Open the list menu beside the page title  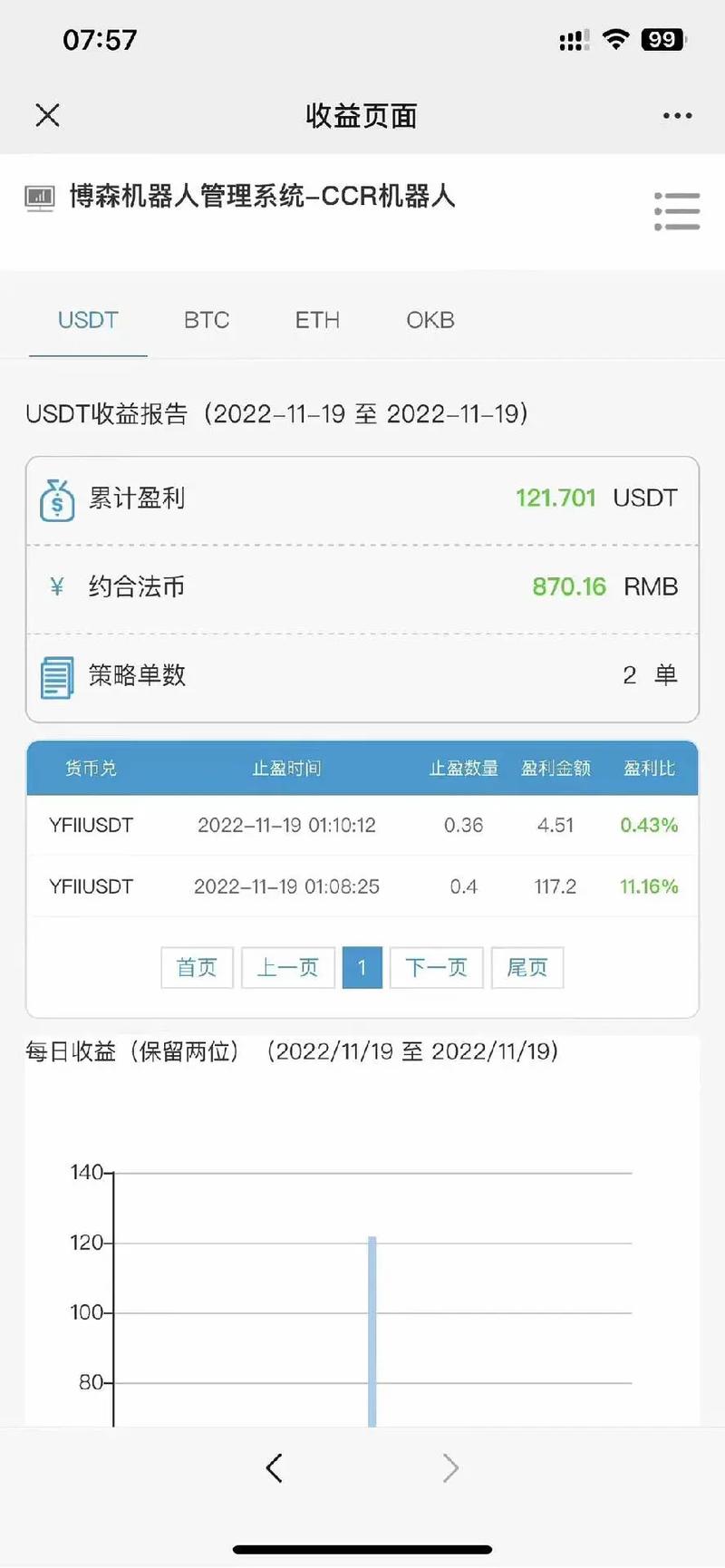[677, 211]
